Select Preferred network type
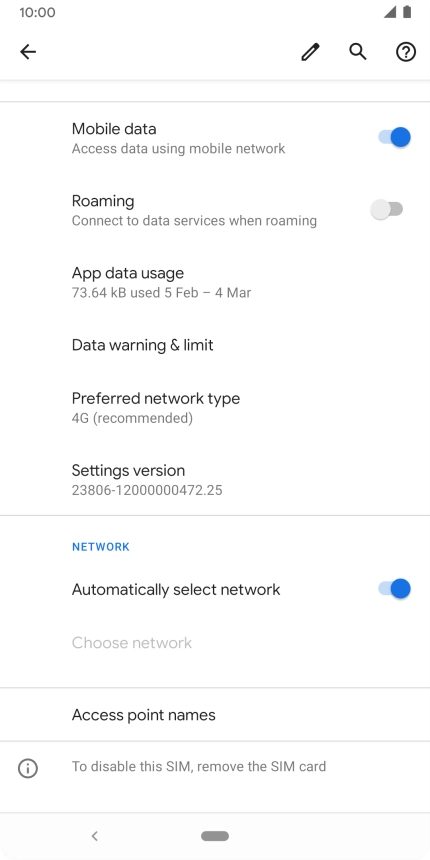Screen dimensions: 430x860 [215, 408]
